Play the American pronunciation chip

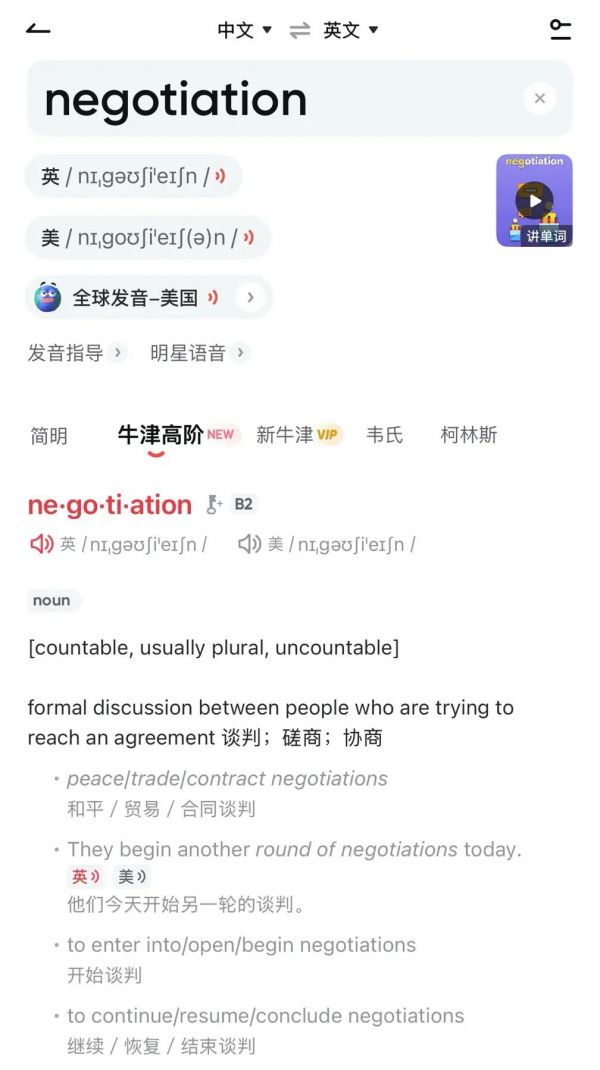point(148,238)
